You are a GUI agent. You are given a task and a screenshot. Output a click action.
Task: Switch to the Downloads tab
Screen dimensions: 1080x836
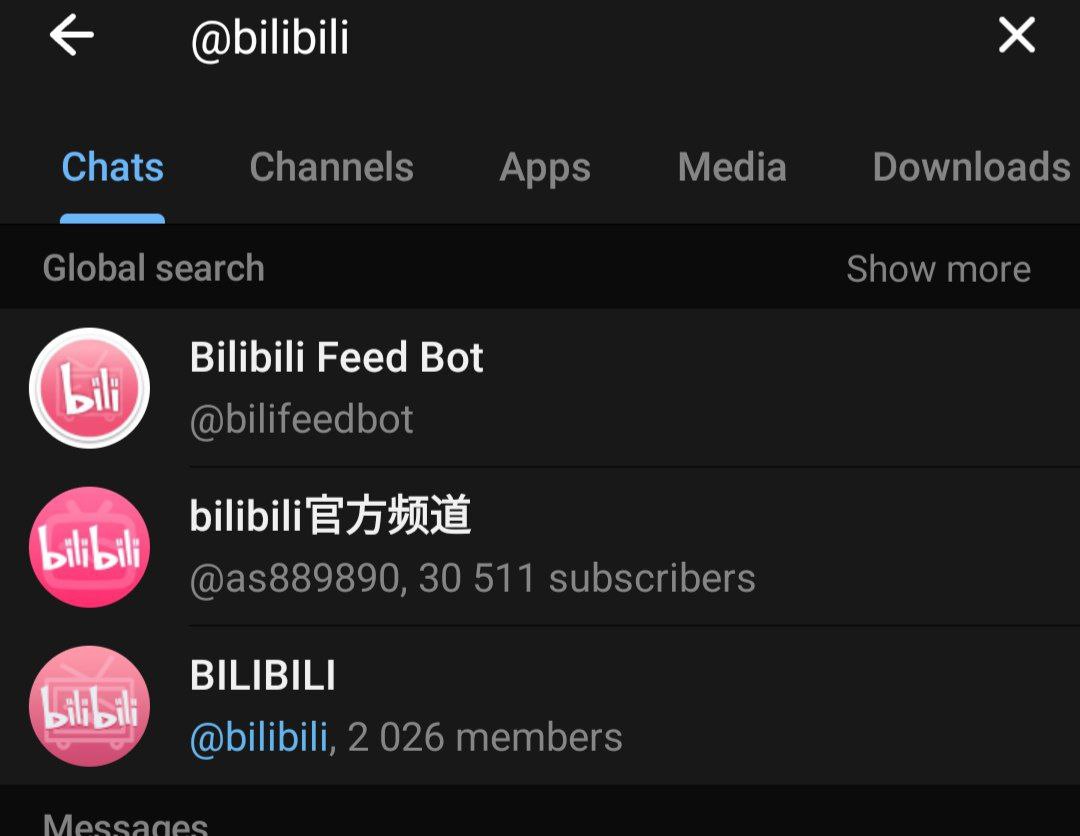click(x=970, y=168)
